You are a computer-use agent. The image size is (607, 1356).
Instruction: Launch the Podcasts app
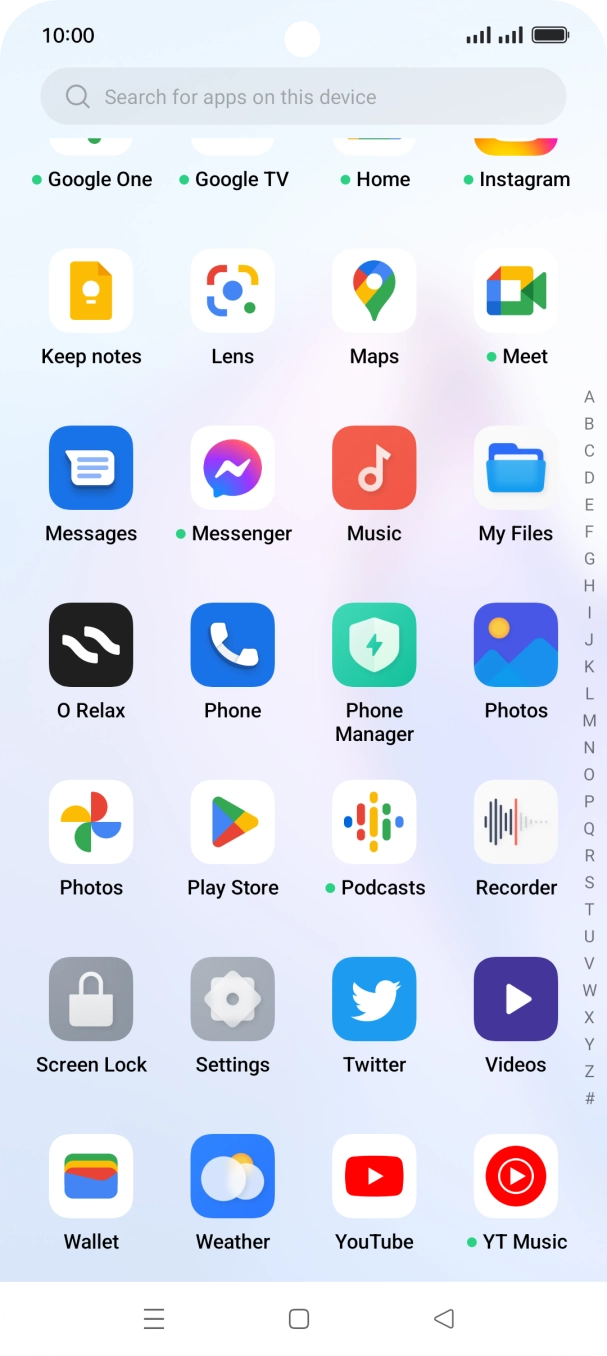point(374,822)
